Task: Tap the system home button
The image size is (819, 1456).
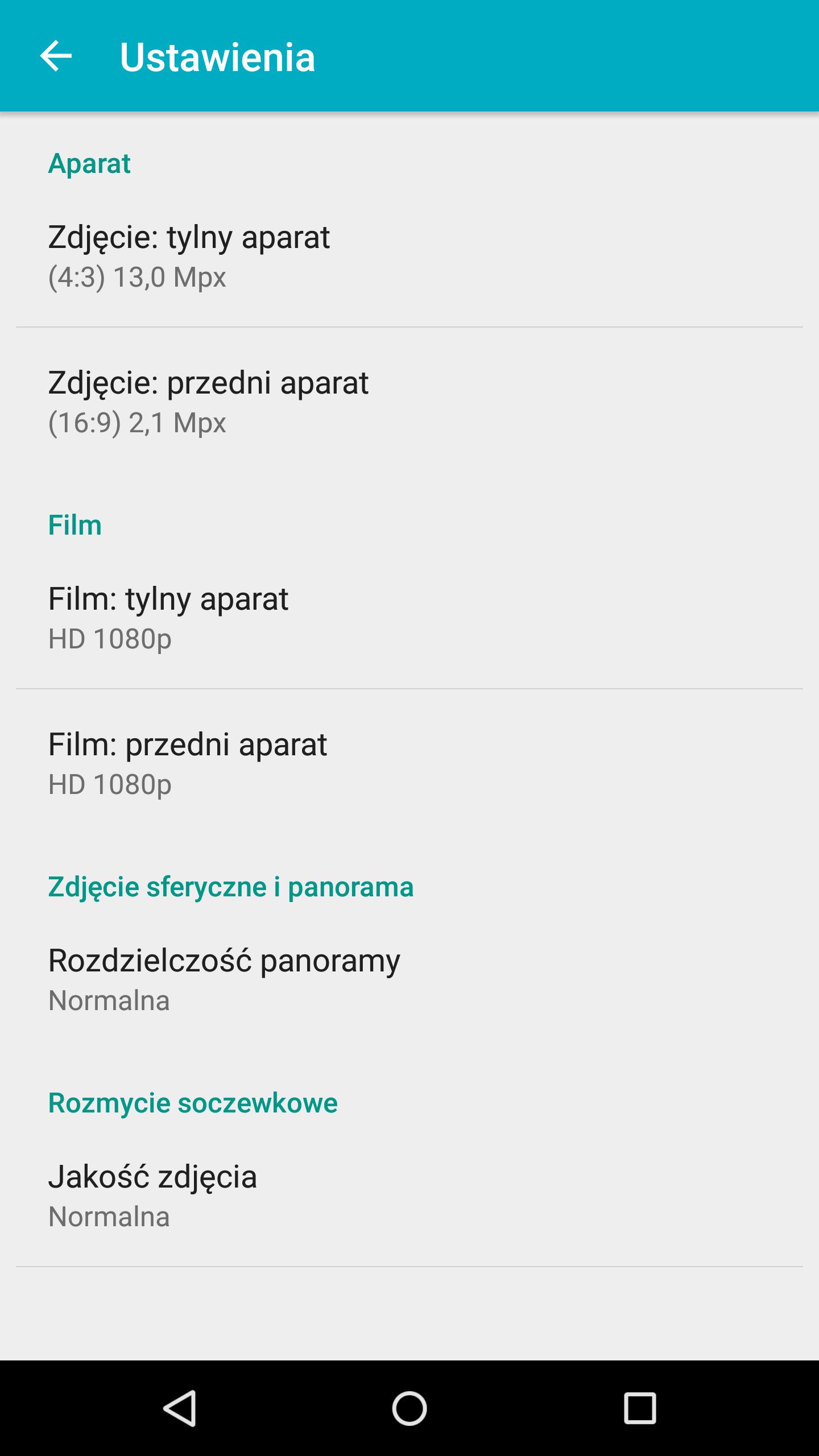Action: [409, 1408]
